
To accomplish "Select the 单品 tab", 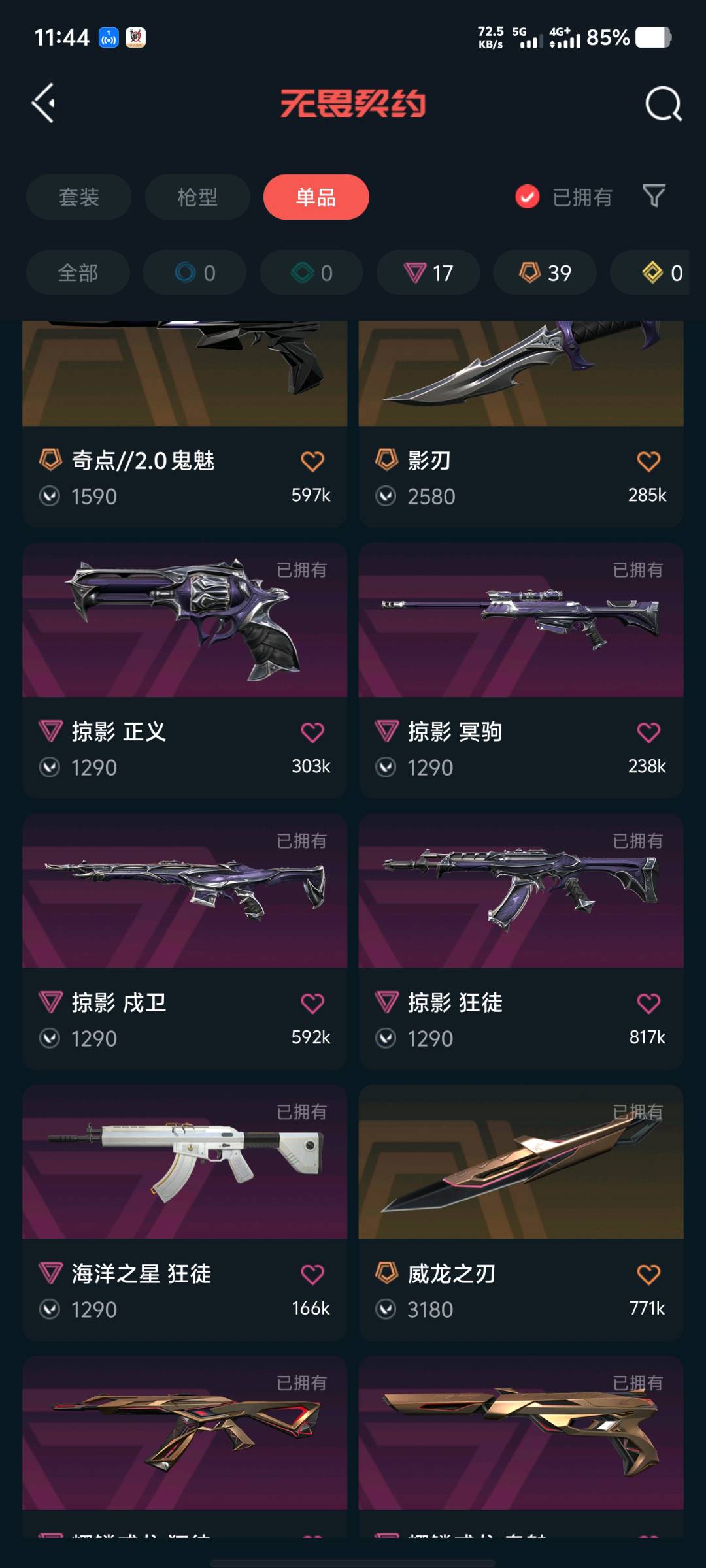I will 316,197.
